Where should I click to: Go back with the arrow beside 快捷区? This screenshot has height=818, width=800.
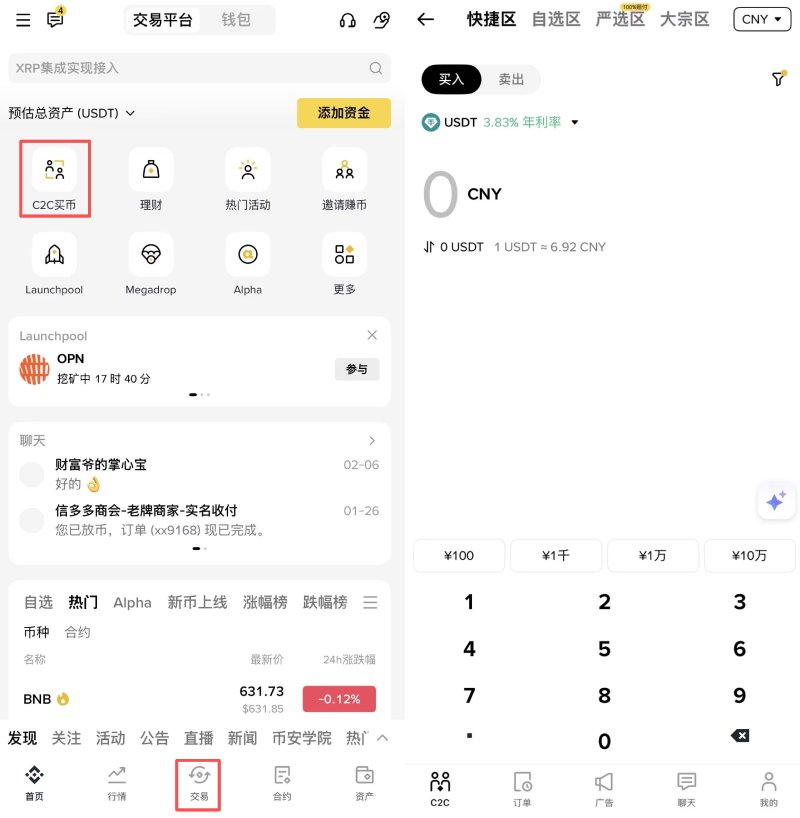pyautogui.click(x=426, y=19)
